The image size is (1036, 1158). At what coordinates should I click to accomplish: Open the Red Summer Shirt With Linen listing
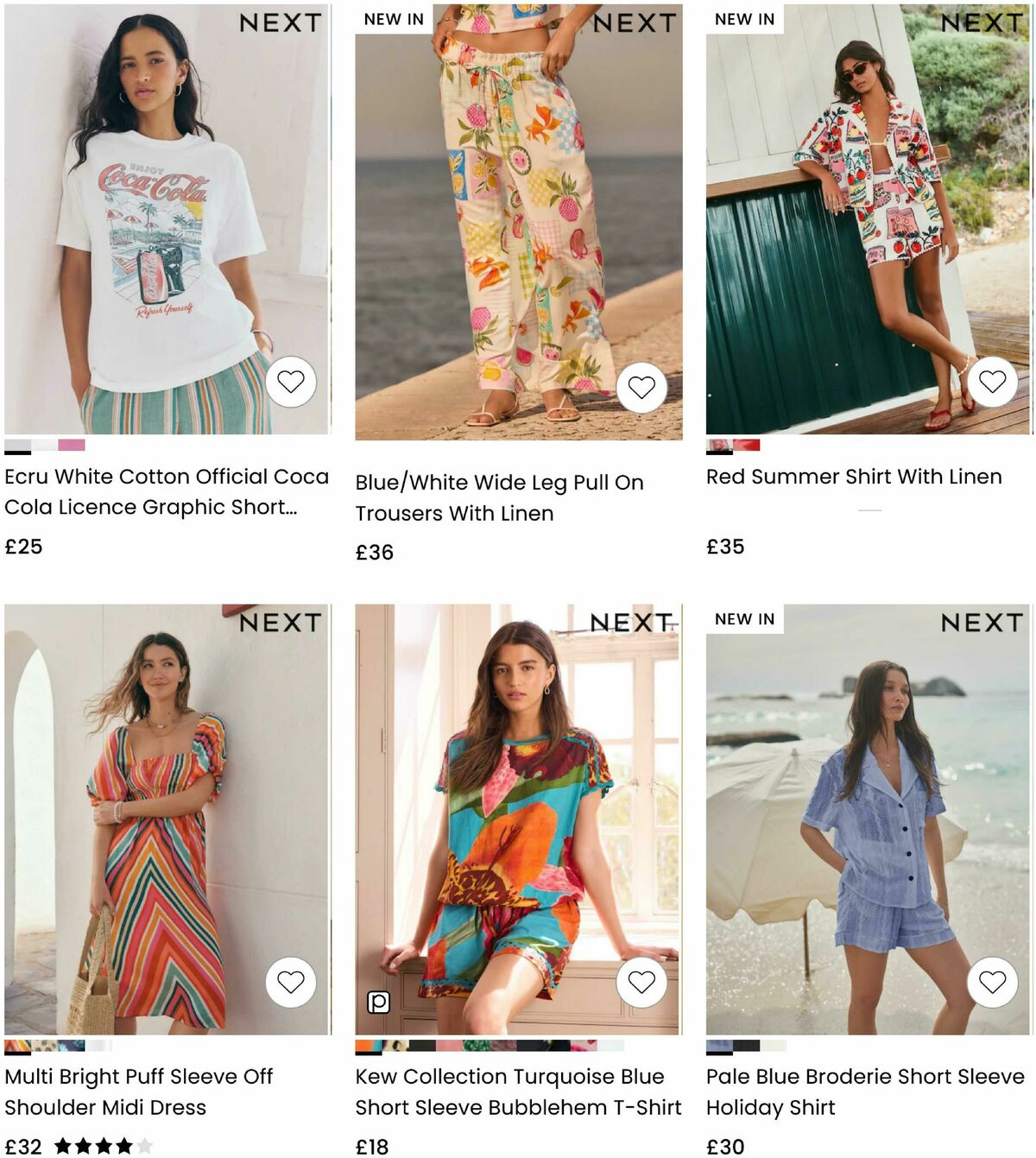[x=853, y=476]
